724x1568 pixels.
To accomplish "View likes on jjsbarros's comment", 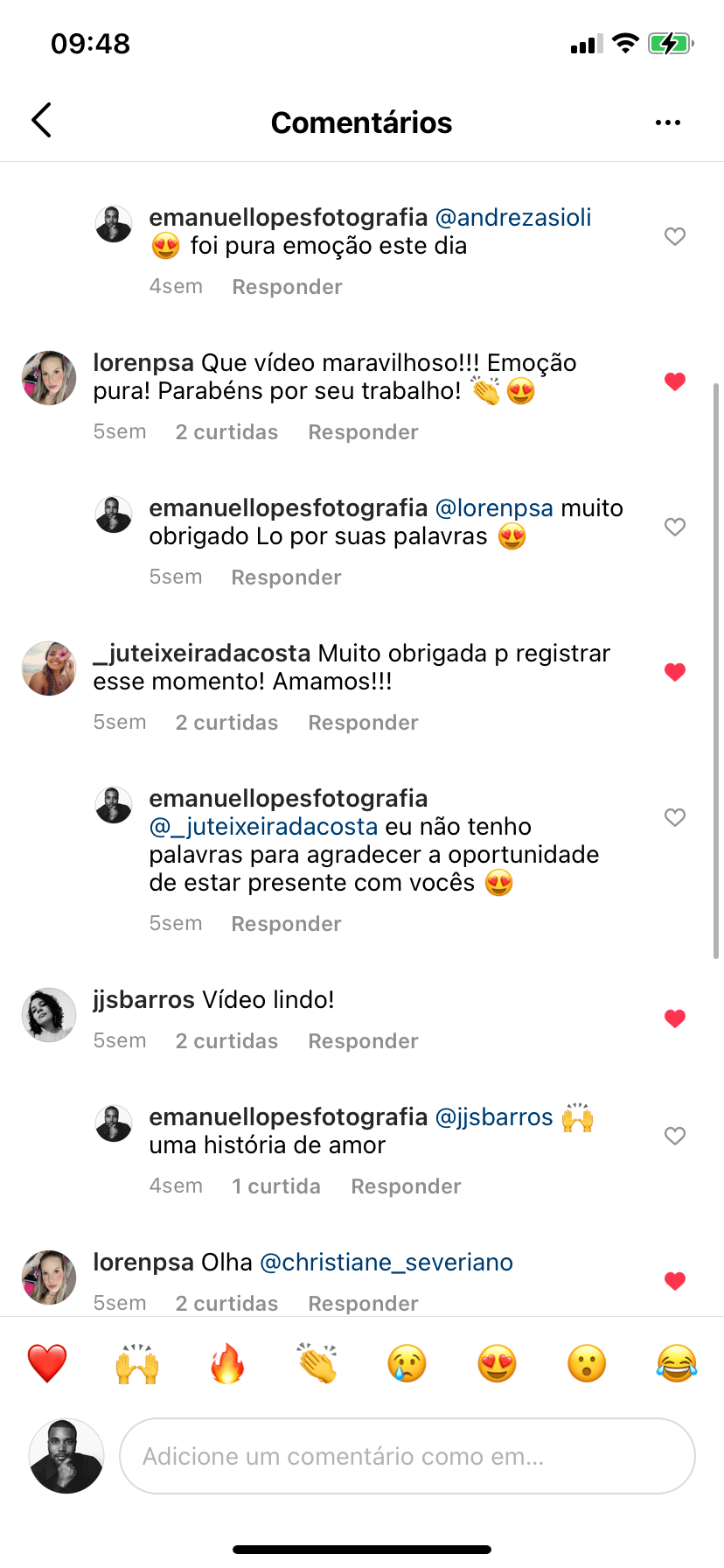I will pyautogui.click(x=226, y=1041).
